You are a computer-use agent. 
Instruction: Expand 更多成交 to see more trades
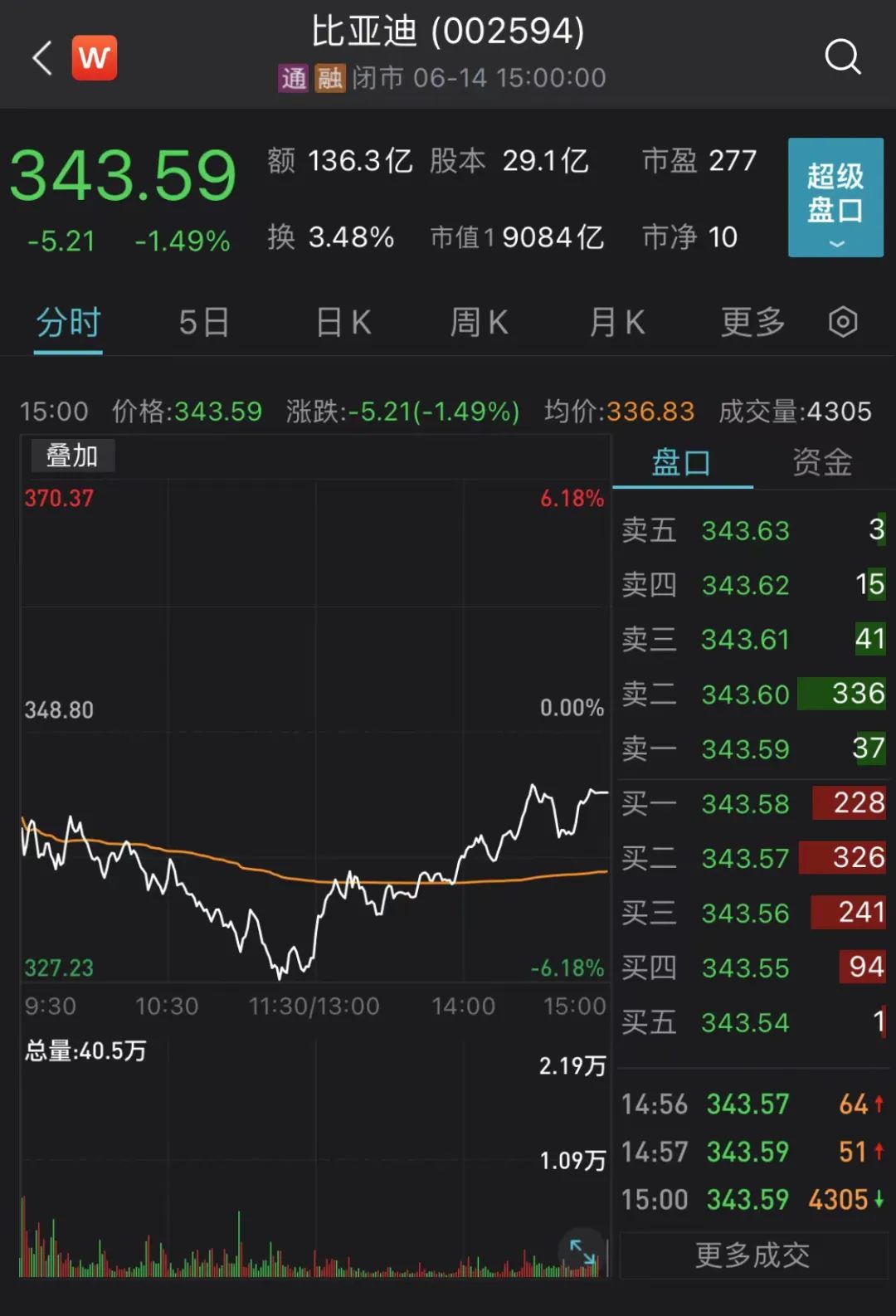(752, 1255)
